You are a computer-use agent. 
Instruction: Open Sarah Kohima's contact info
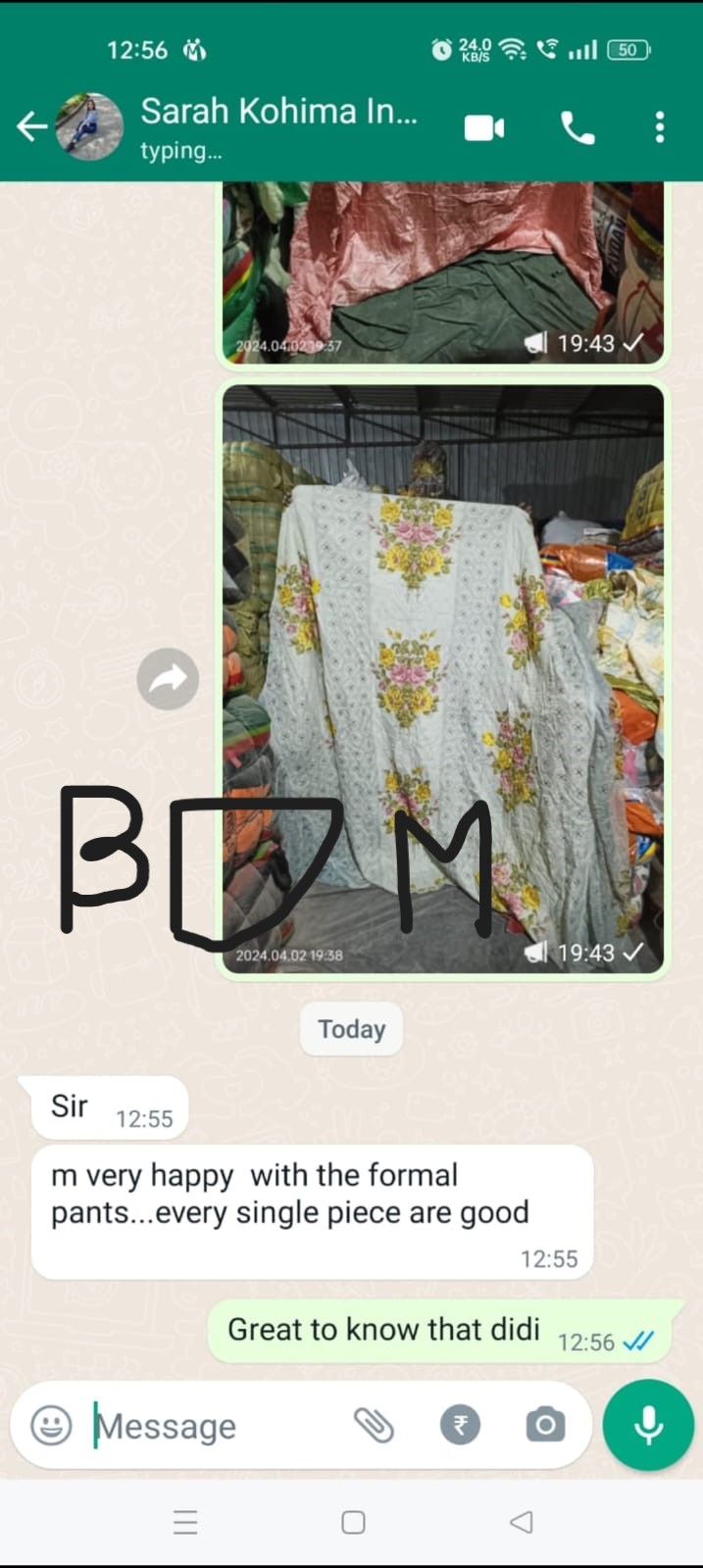(278, 126)
